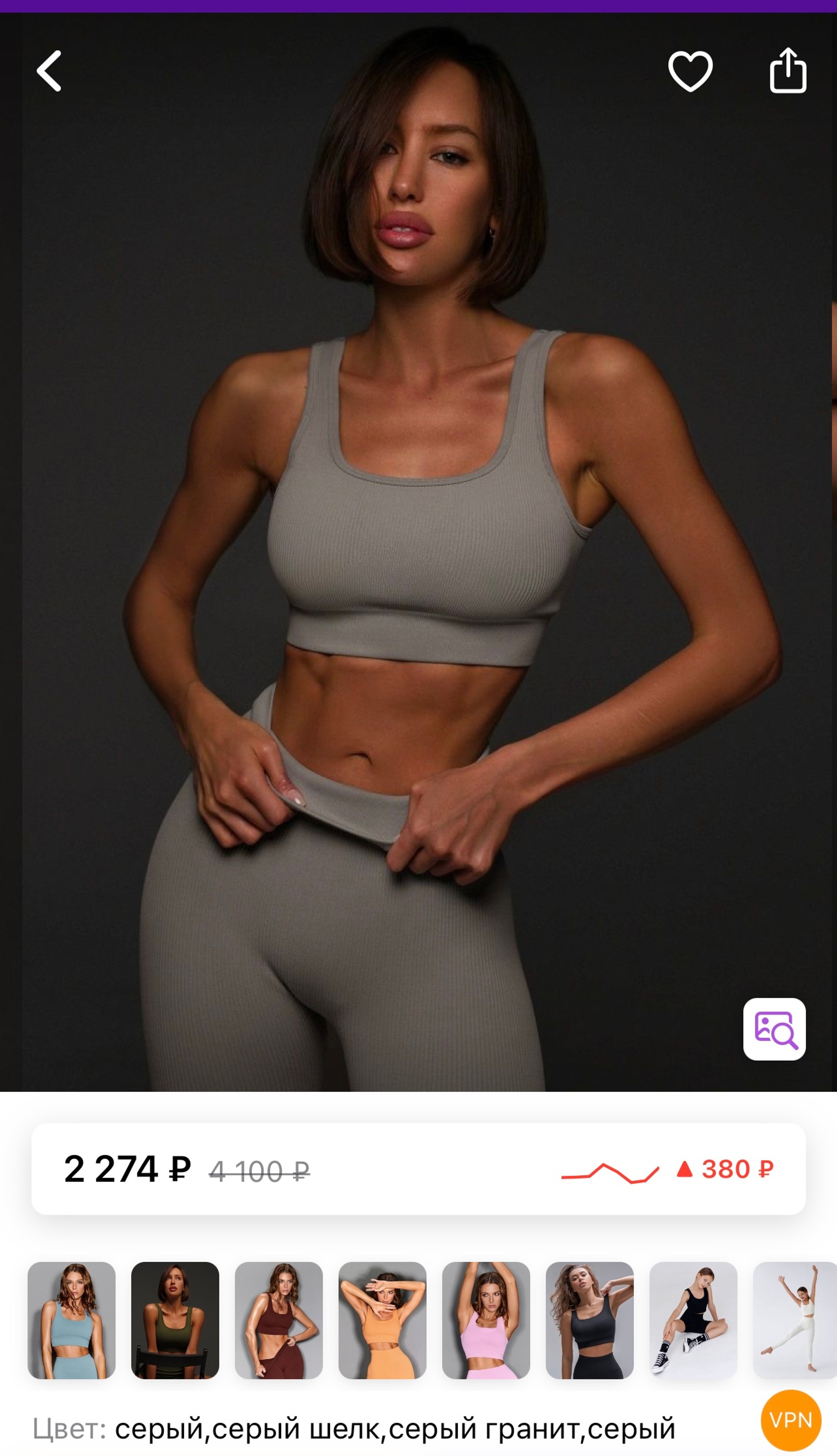This screenshot has height=1456, width=837.
Task: Add this product to favorites
Action: click(x=690, y=70)
